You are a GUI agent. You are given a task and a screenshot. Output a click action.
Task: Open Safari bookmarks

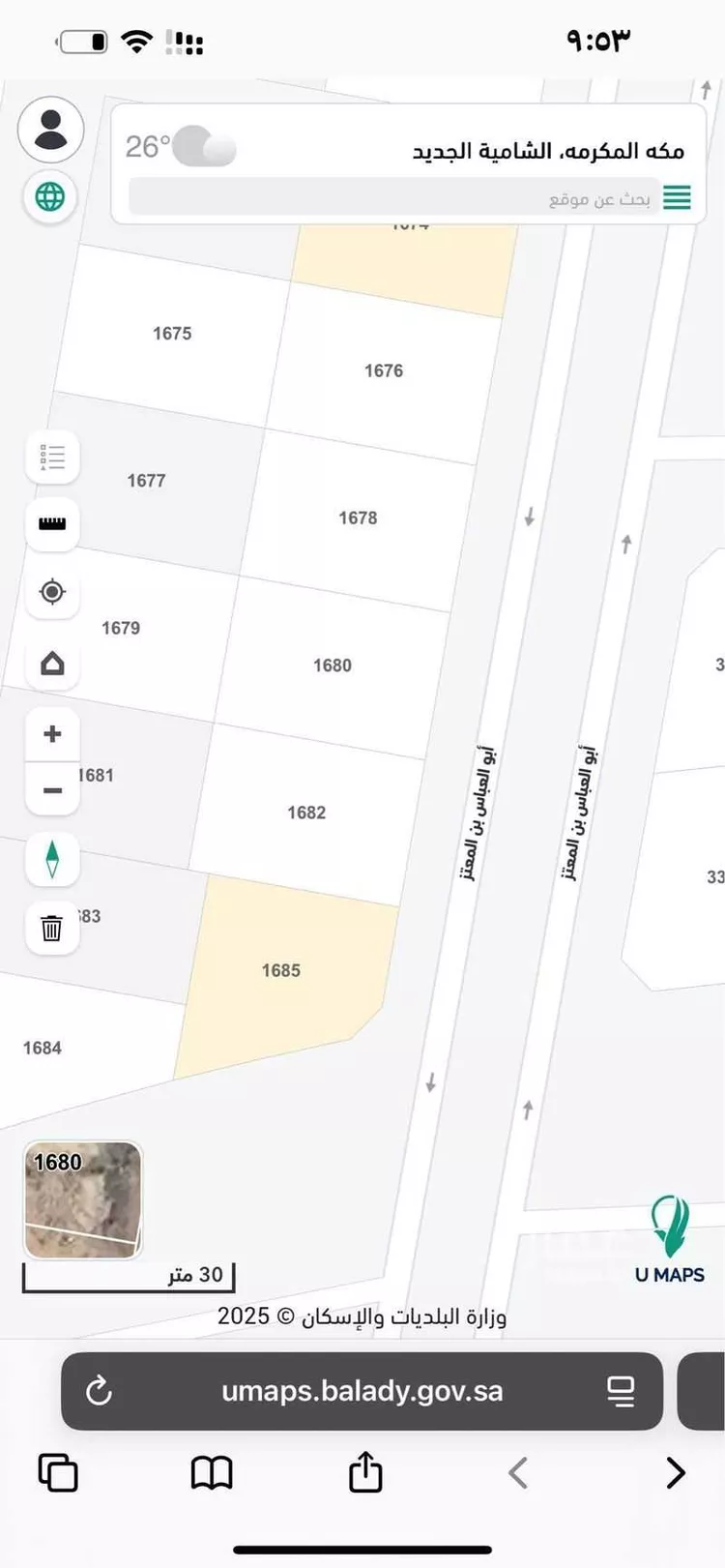click(212, 1473)
